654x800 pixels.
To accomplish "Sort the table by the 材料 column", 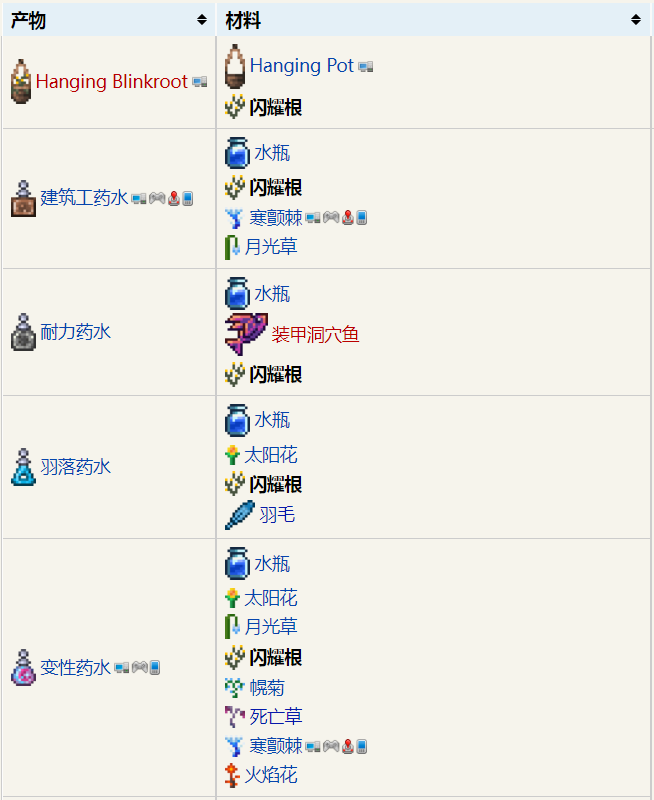I will pyautogui.click(x=430, y=19).
